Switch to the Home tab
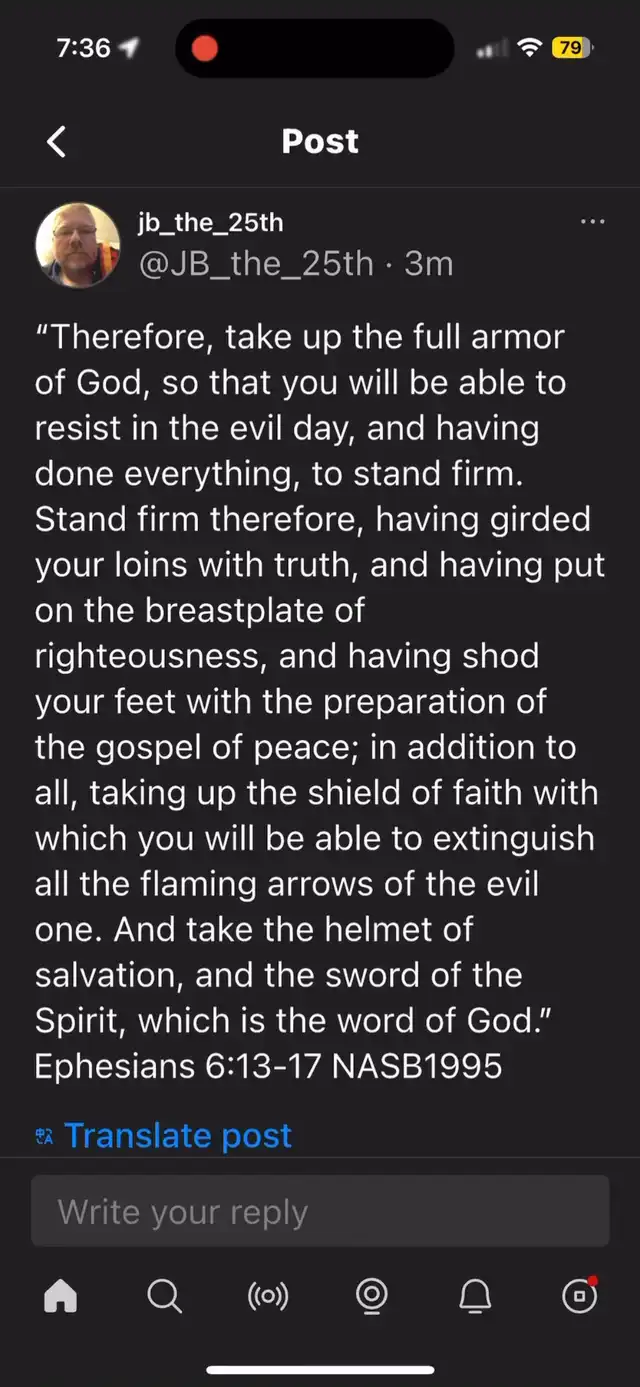Viewport: 640px width, 1387px height. point(61,1297)
